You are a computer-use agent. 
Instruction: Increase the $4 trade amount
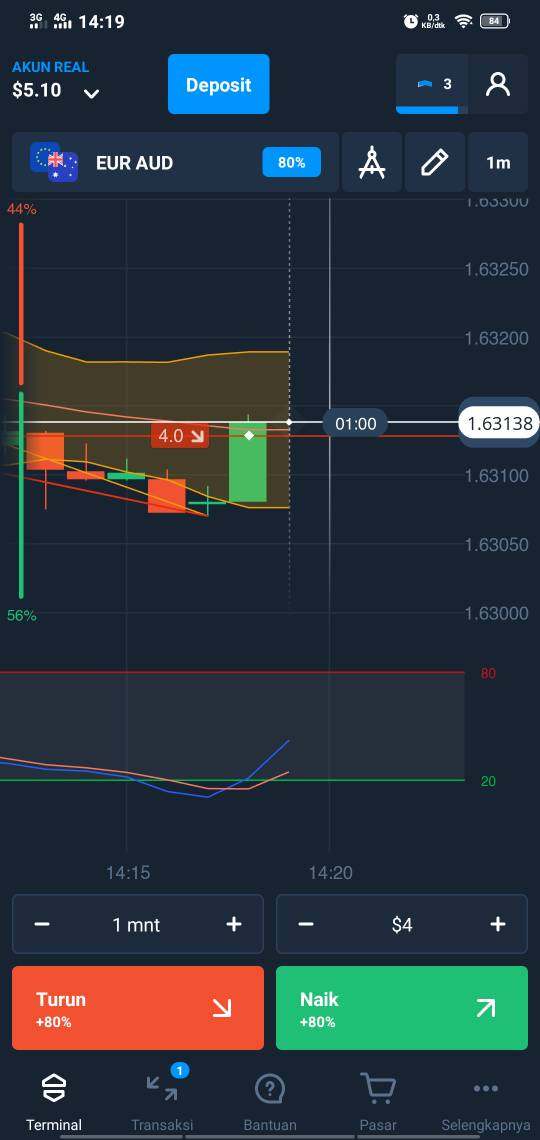coord(497,924)
